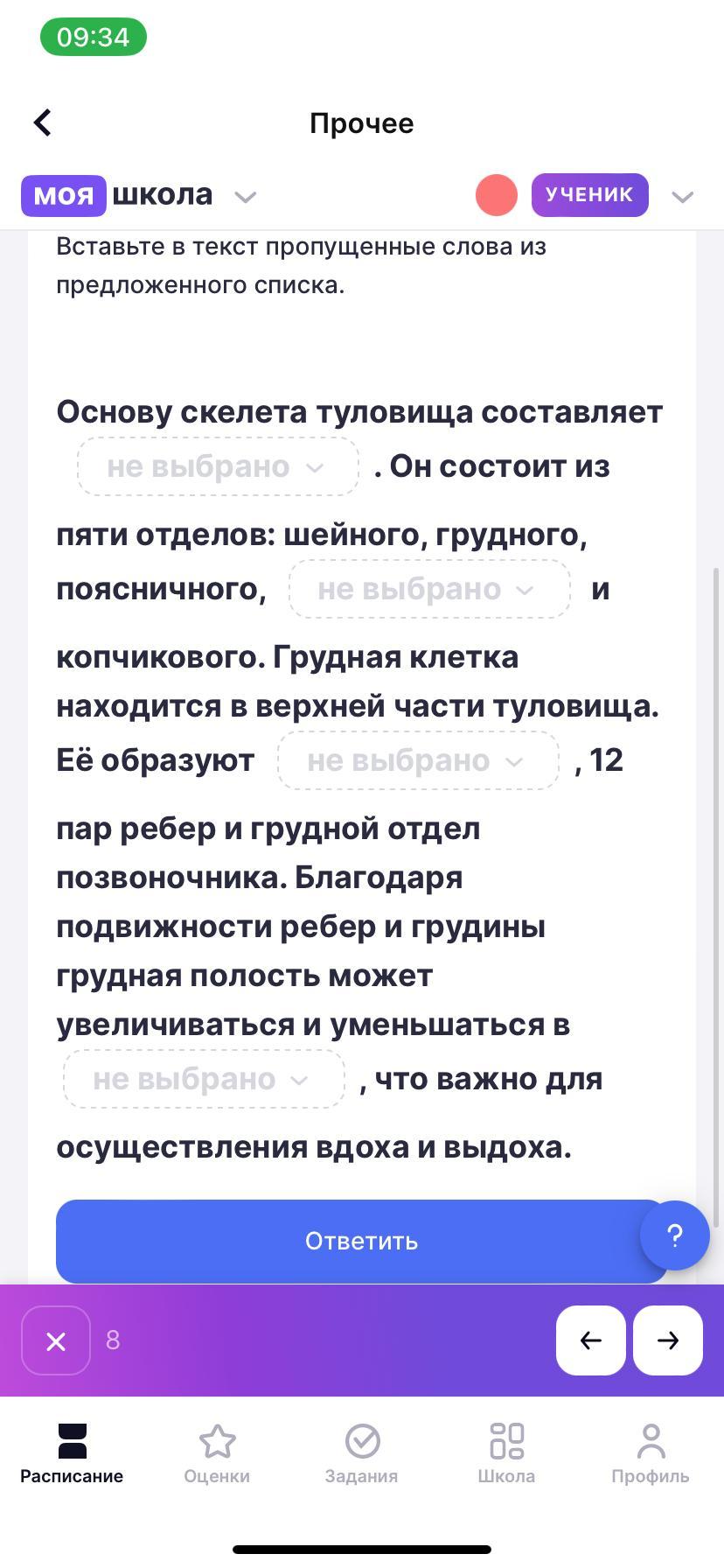724x1568 pixels.
Task: Open dropdown after 'увеличиваться и уменьшаться в'
Action: 204,1079
